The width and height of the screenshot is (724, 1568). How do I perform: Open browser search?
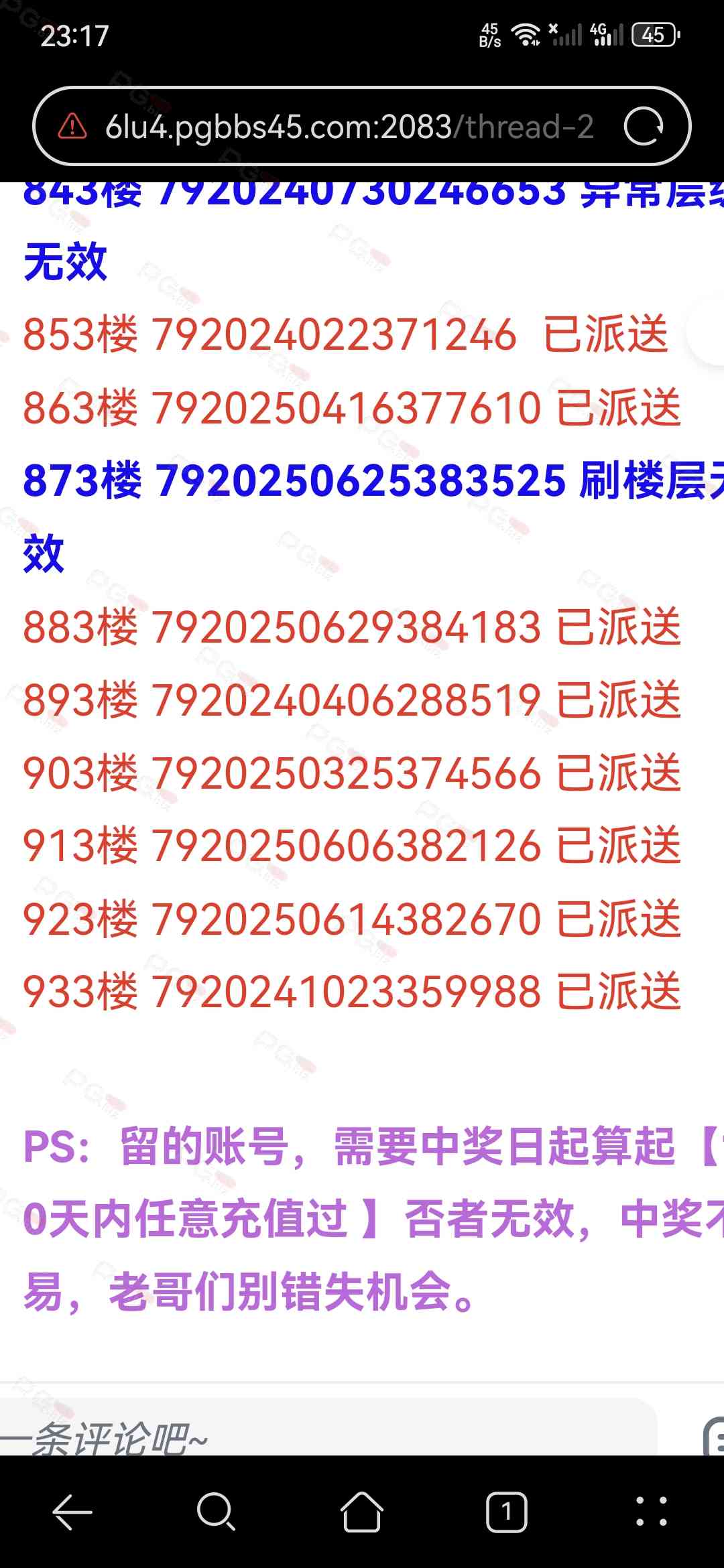click(x=216, y=1512)
